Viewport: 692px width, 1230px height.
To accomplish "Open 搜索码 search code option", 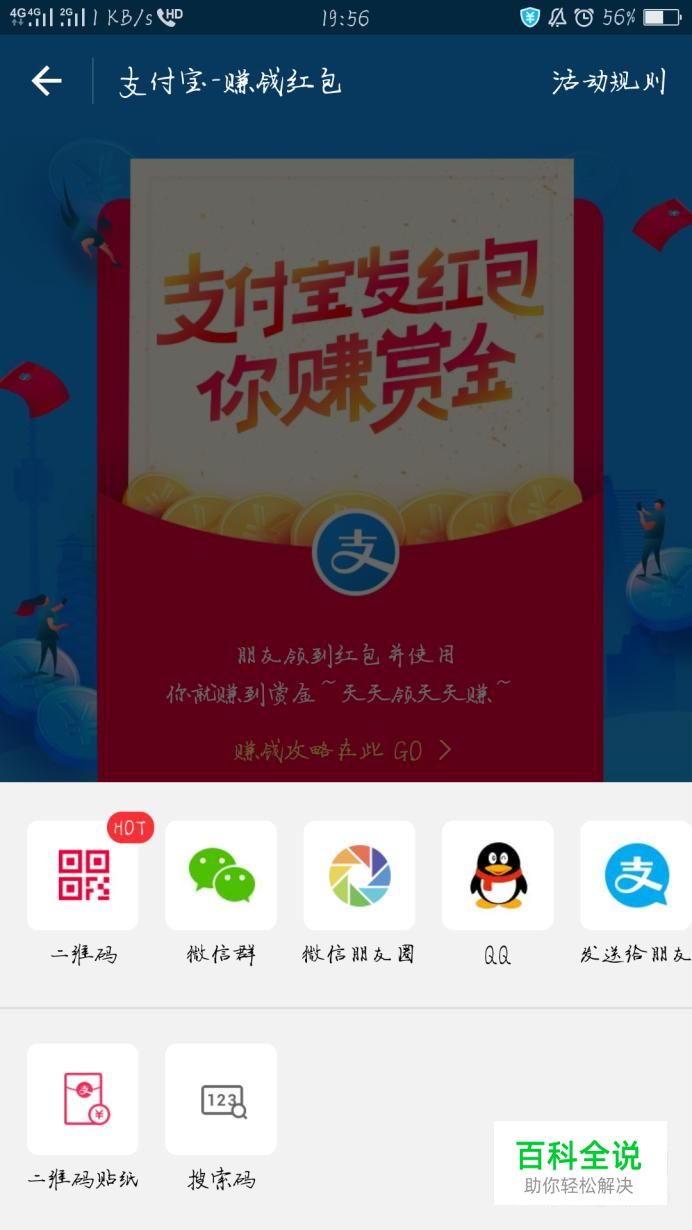I will pos(221,1099).
